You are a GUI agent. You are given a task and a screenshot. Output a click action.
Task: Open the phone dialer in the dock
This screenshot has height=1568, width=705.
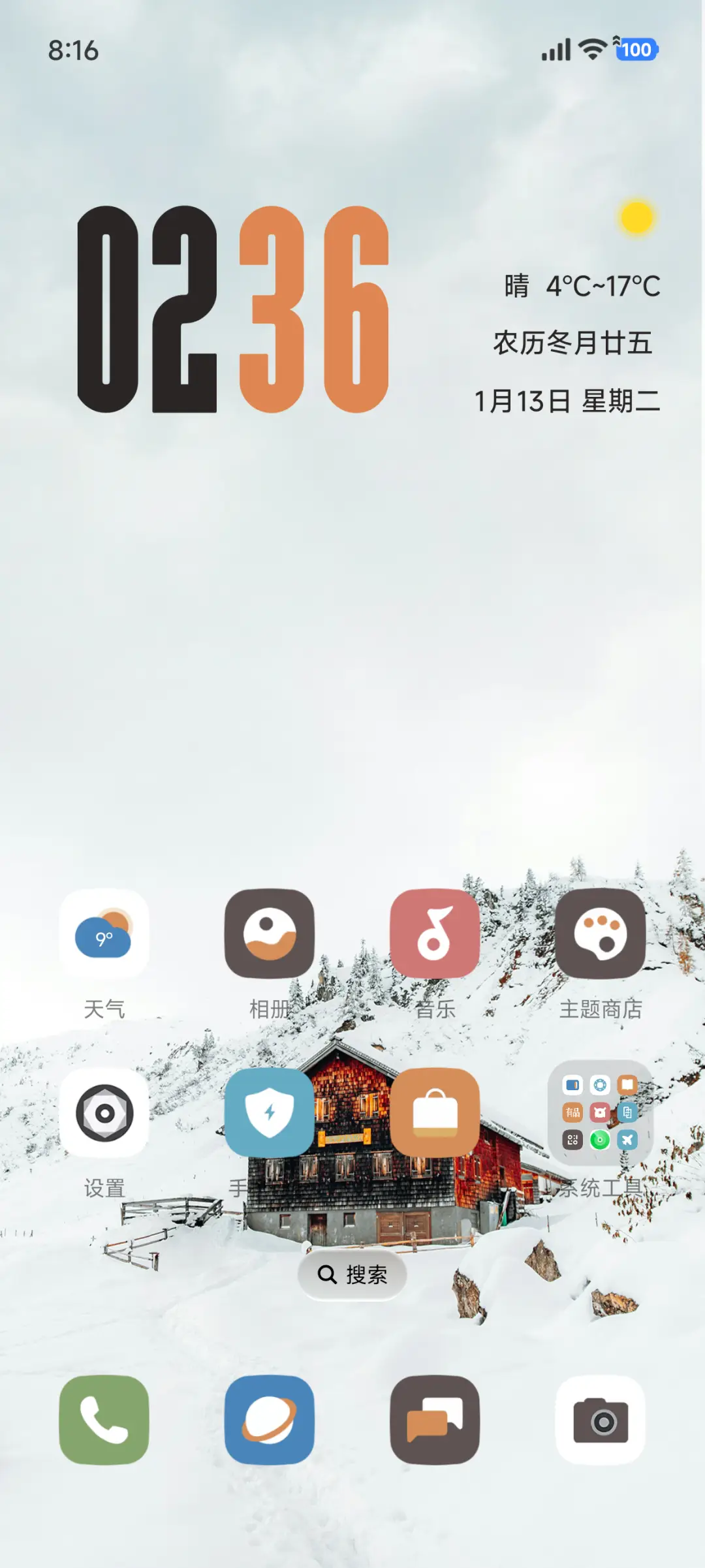[x=104, y=1423]
